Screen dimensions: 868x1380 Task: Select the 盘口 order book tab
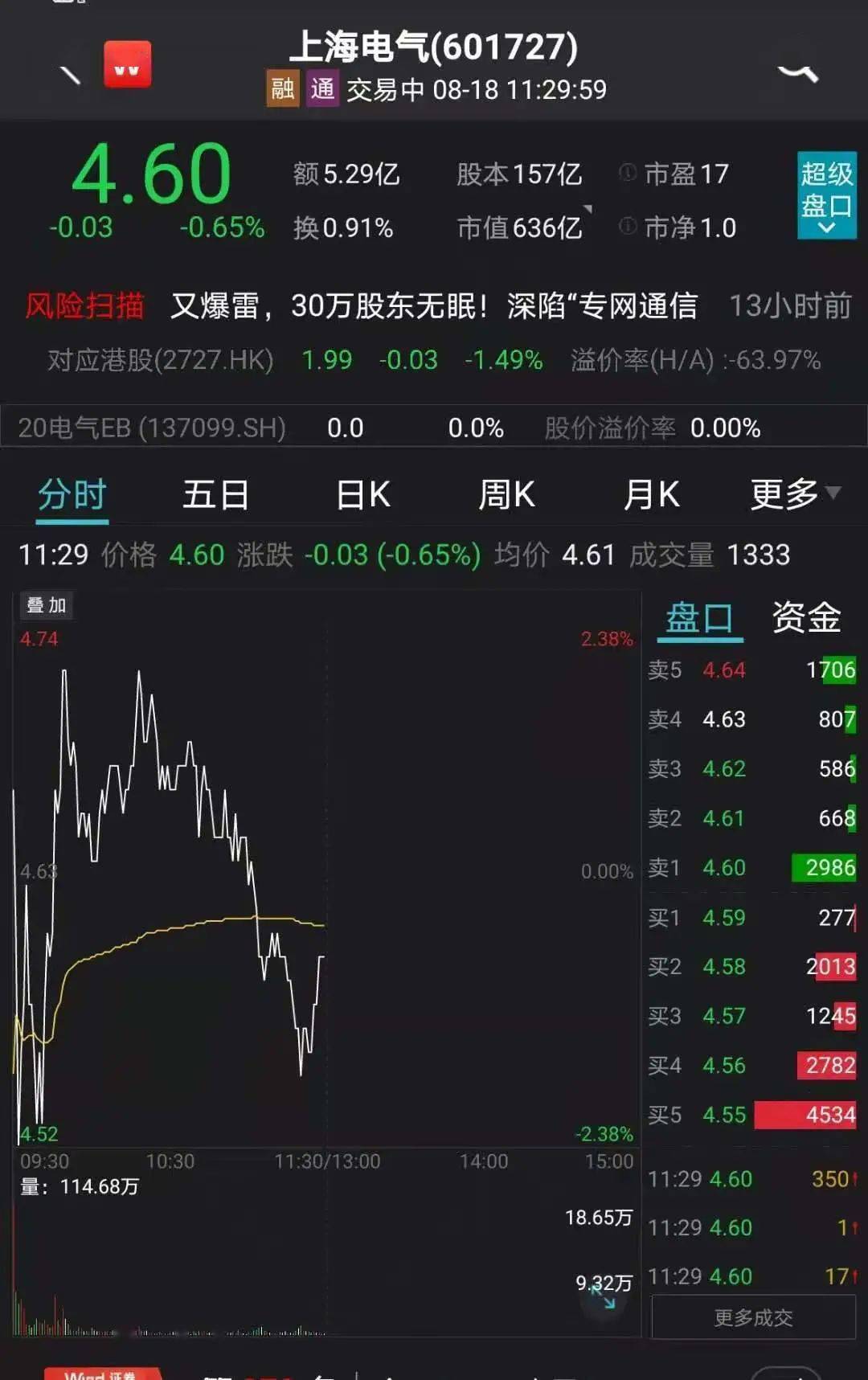(699, 618)
